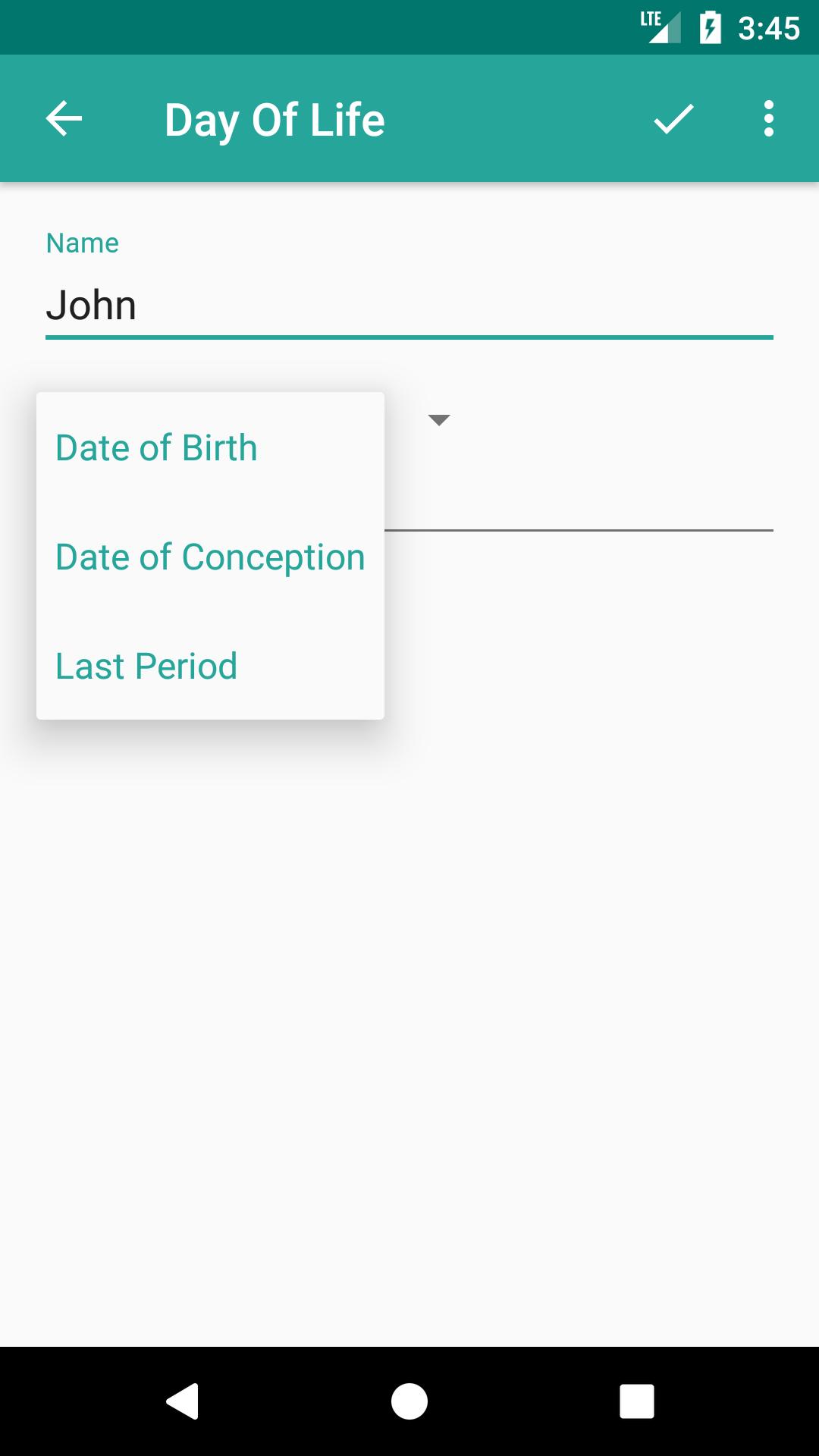Confirm entry with the checkmark icon

click(673, 119)
